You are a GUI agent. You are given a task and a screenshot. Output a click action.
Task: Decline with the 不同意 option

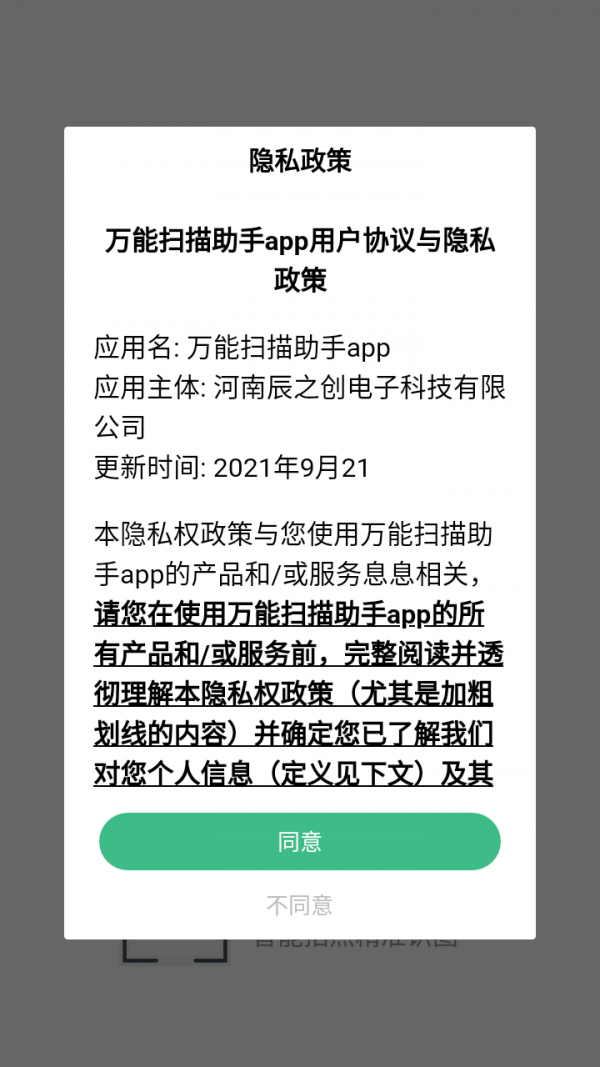(x=299, y=905)
